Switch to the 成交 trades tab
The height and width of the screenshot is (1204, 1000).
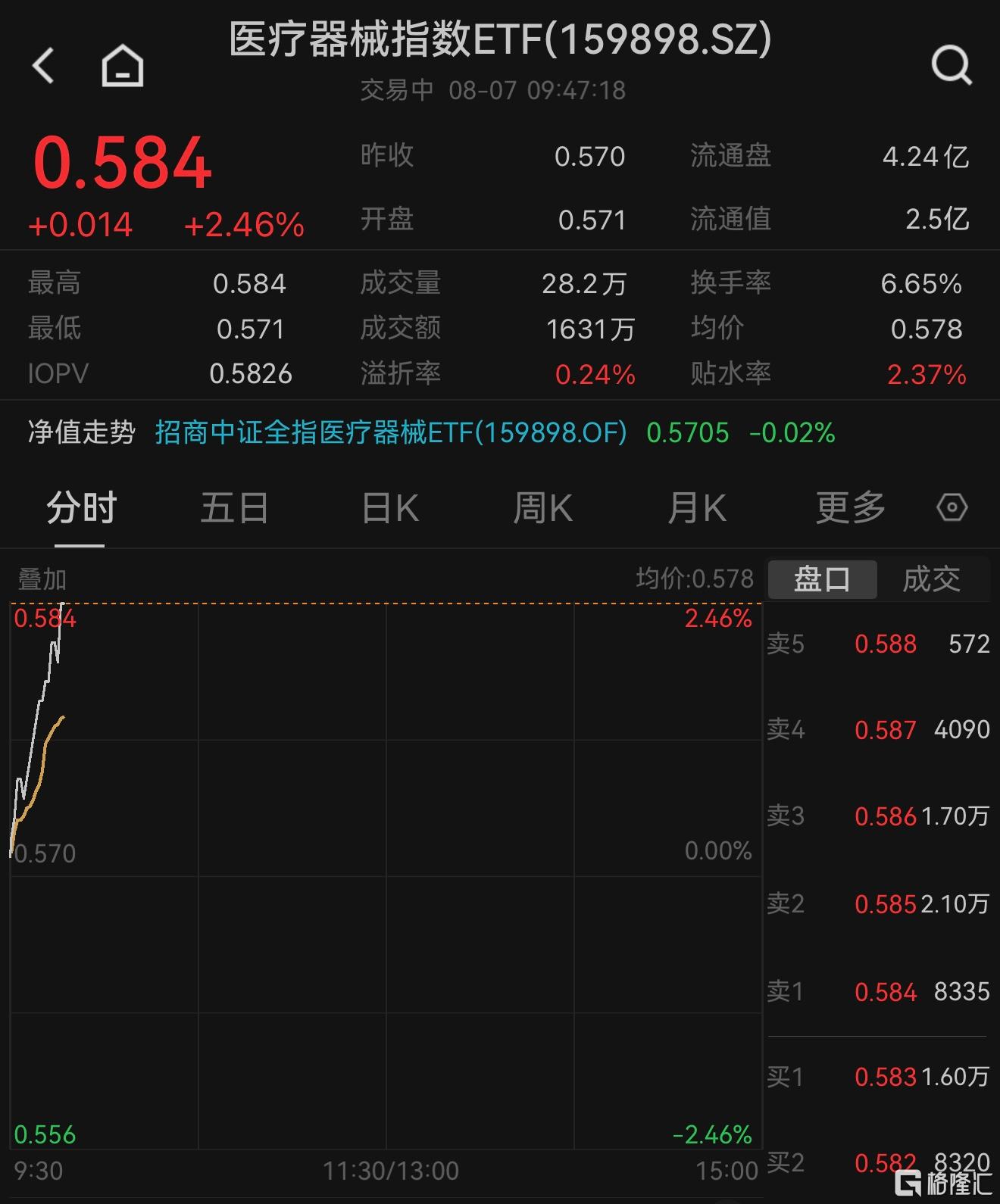pyautogui.click(x=931, y=580)
